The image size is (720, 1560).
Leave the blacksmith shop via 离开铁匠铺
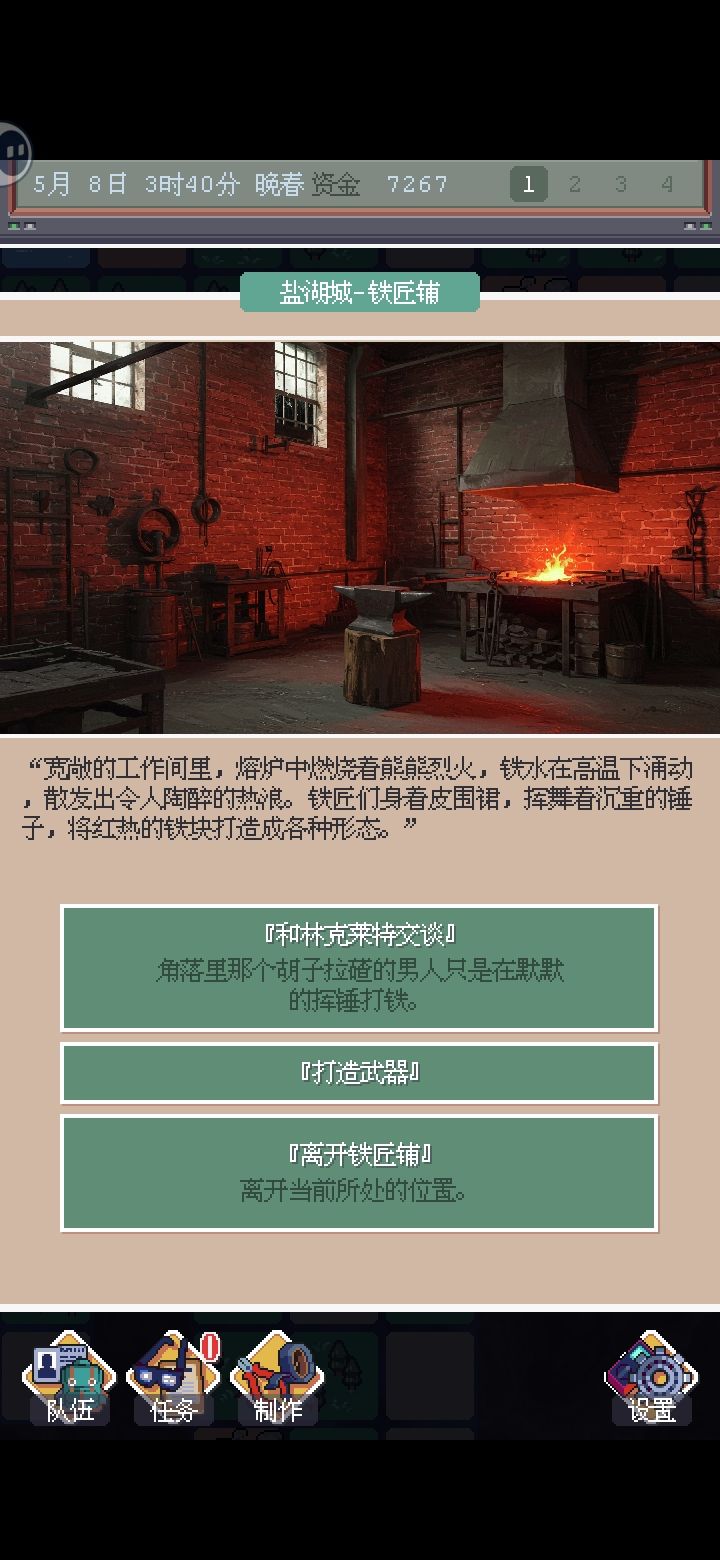(359, 1172)
